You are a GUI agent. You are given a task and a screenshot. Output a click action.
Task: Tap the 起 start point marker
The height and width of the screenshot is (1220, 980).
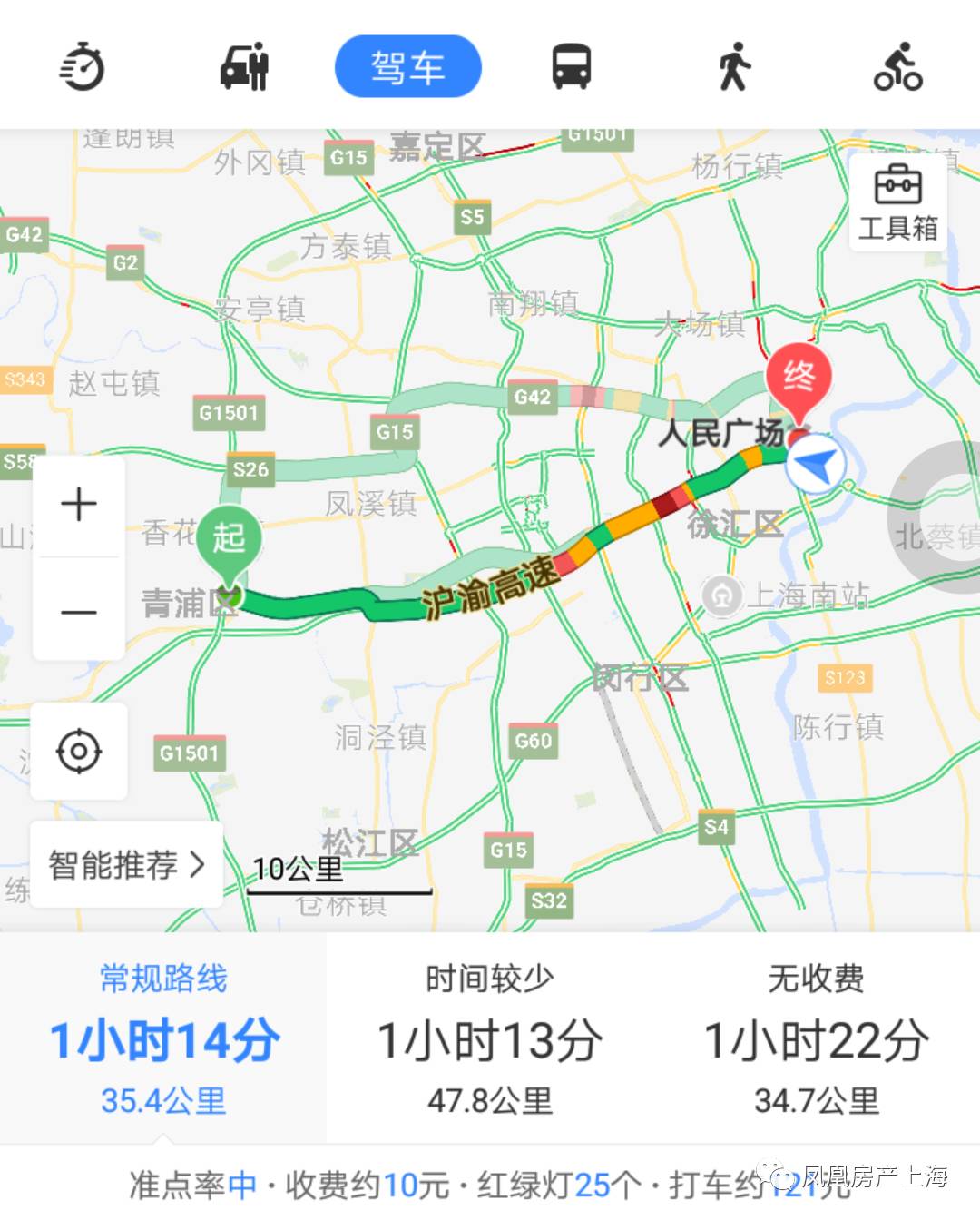[229, 539]
